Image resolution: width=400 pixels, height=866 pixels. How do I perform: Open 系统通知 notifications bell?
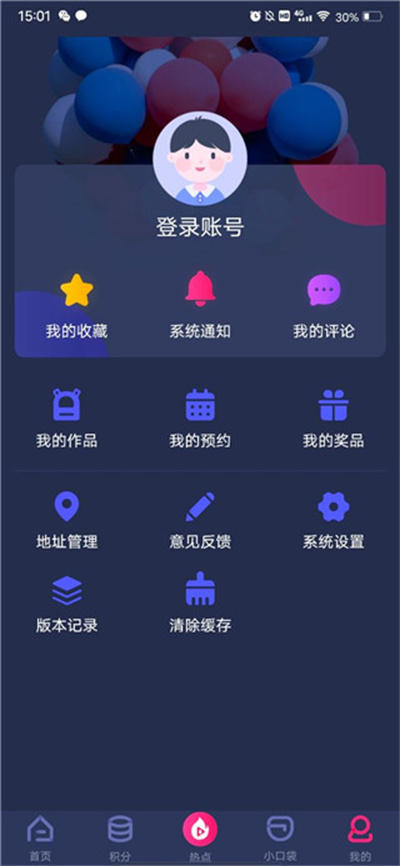(x=200, y=307)
